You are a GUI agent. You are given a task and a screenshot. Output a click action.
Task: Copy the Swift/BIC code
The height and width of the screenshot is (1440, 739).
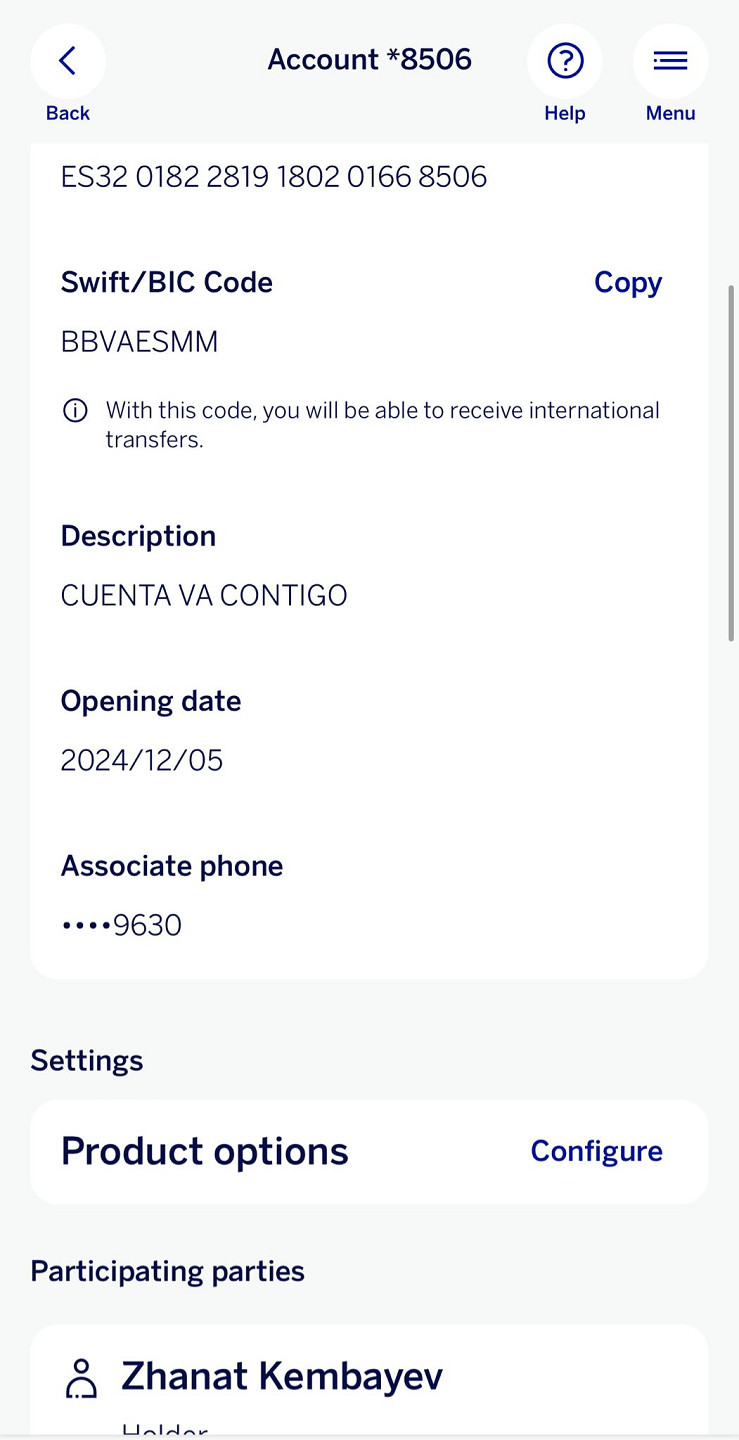628,282
